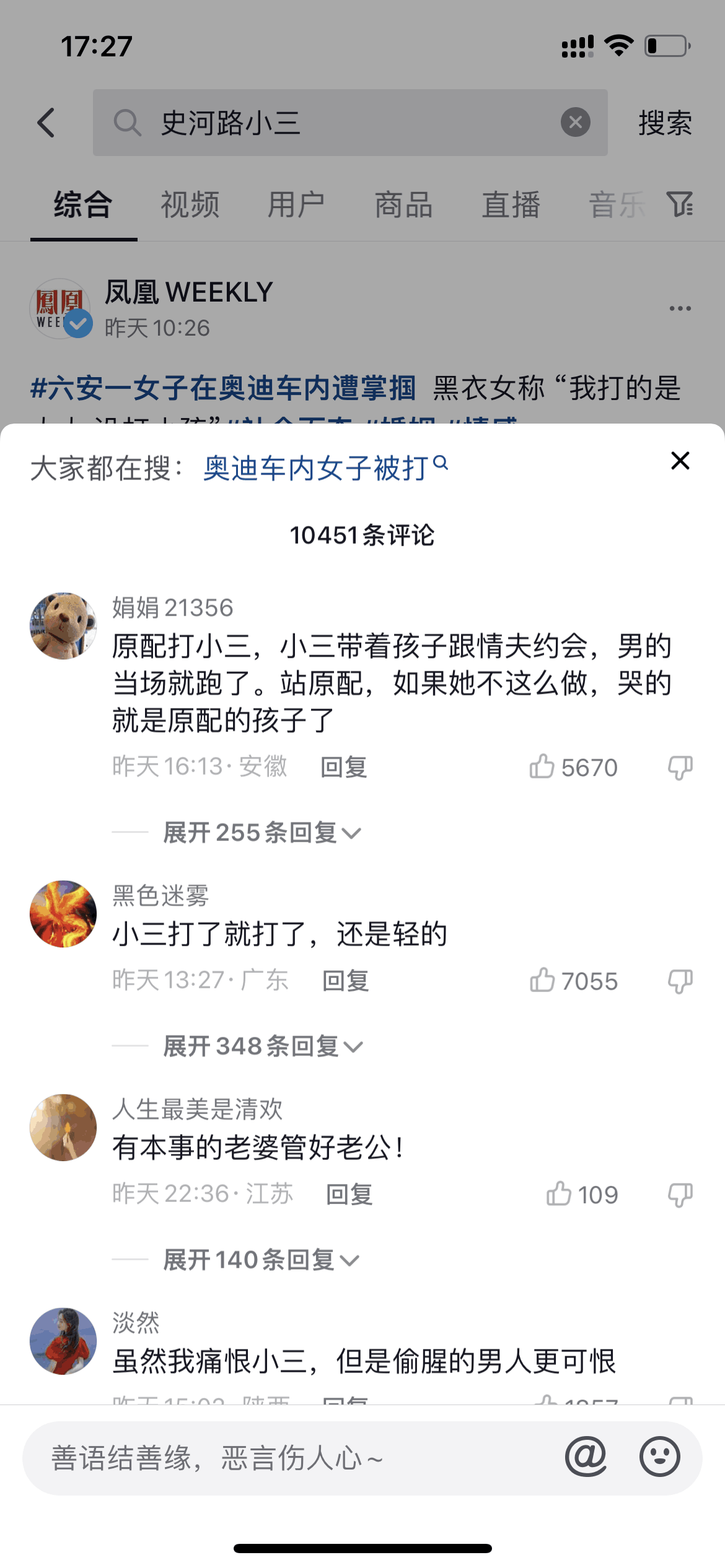Open 黑色迷雾's profile avatar
This screenshot has height=1568, width=725.
point(63,913)
